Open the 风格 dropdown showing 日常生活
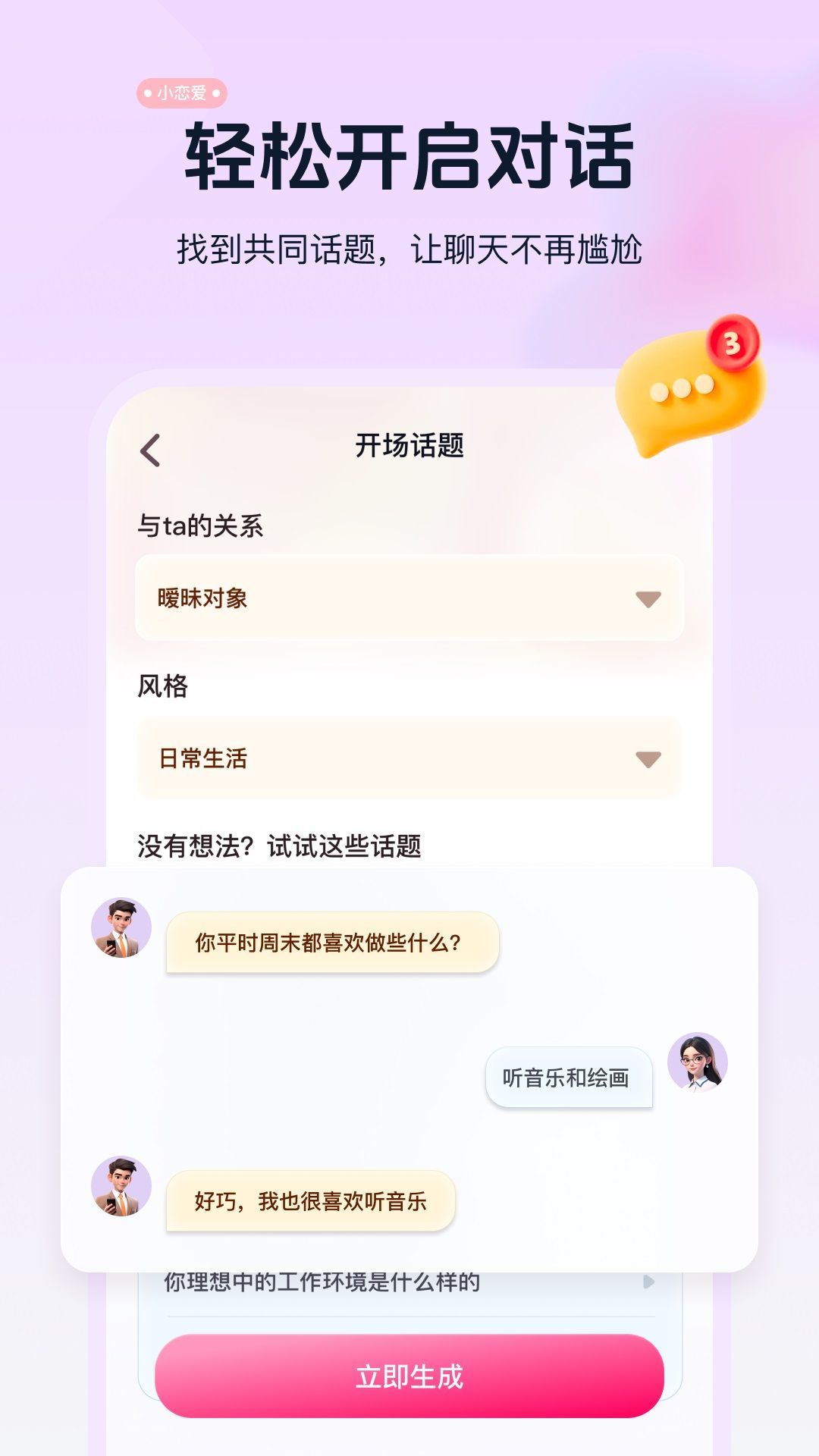Image resolution: width=819 pixels, height=1456 pixels. point(409,758)
